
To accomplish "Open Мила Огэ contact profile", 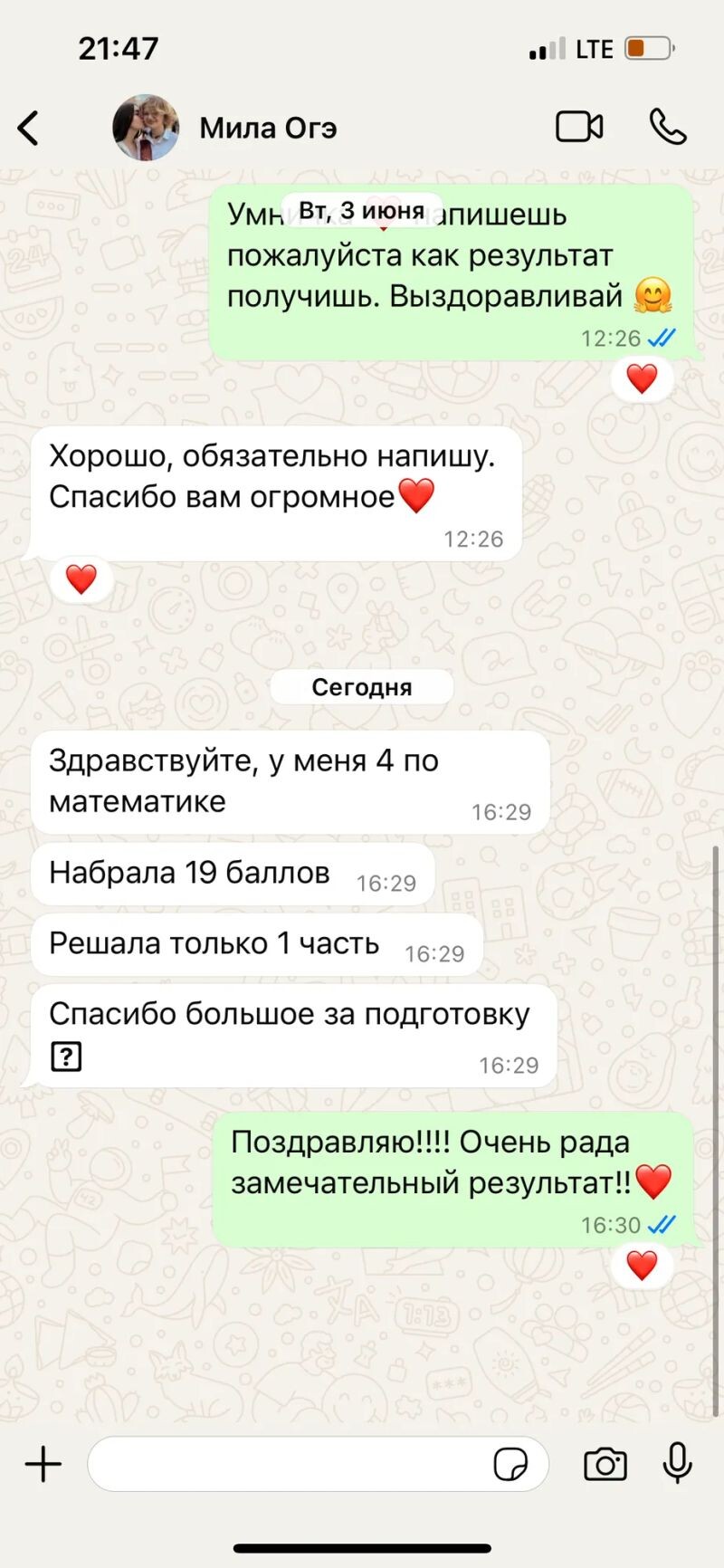I will 268,128.
